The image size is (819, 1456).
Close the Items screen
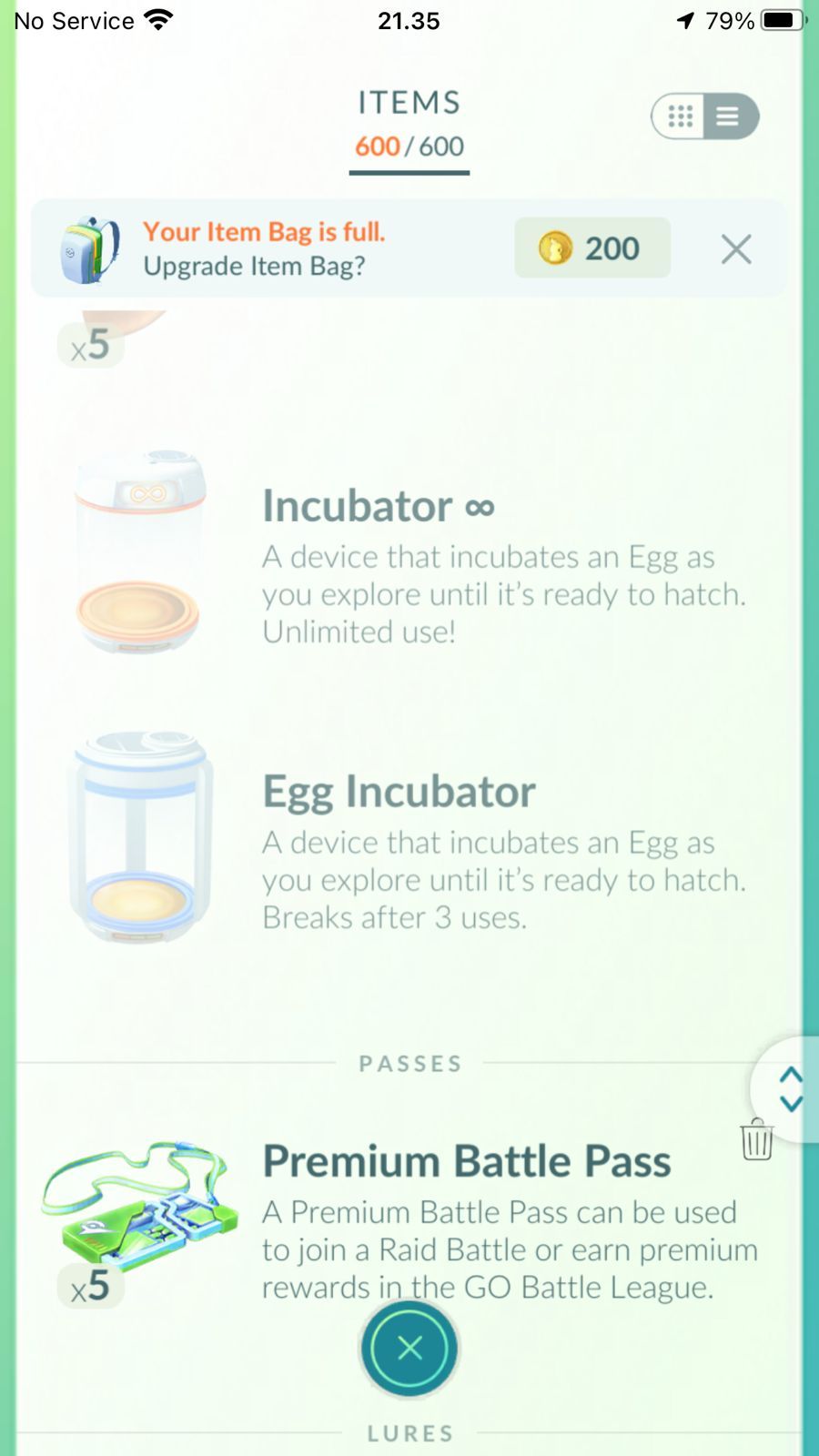click(x=409, y=1348)
